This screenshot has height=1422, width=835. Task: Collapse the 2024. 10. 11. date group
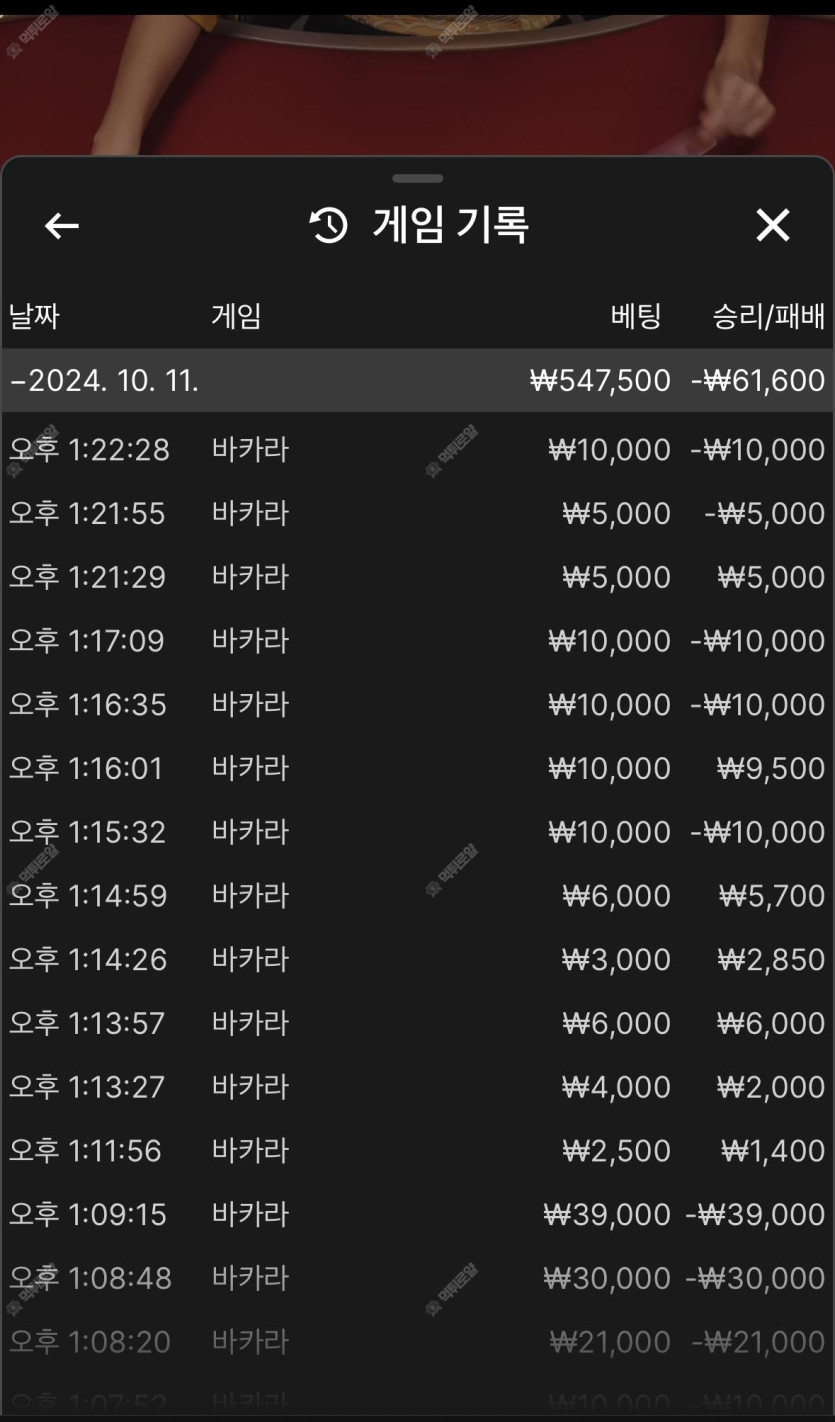click(417, 380)
